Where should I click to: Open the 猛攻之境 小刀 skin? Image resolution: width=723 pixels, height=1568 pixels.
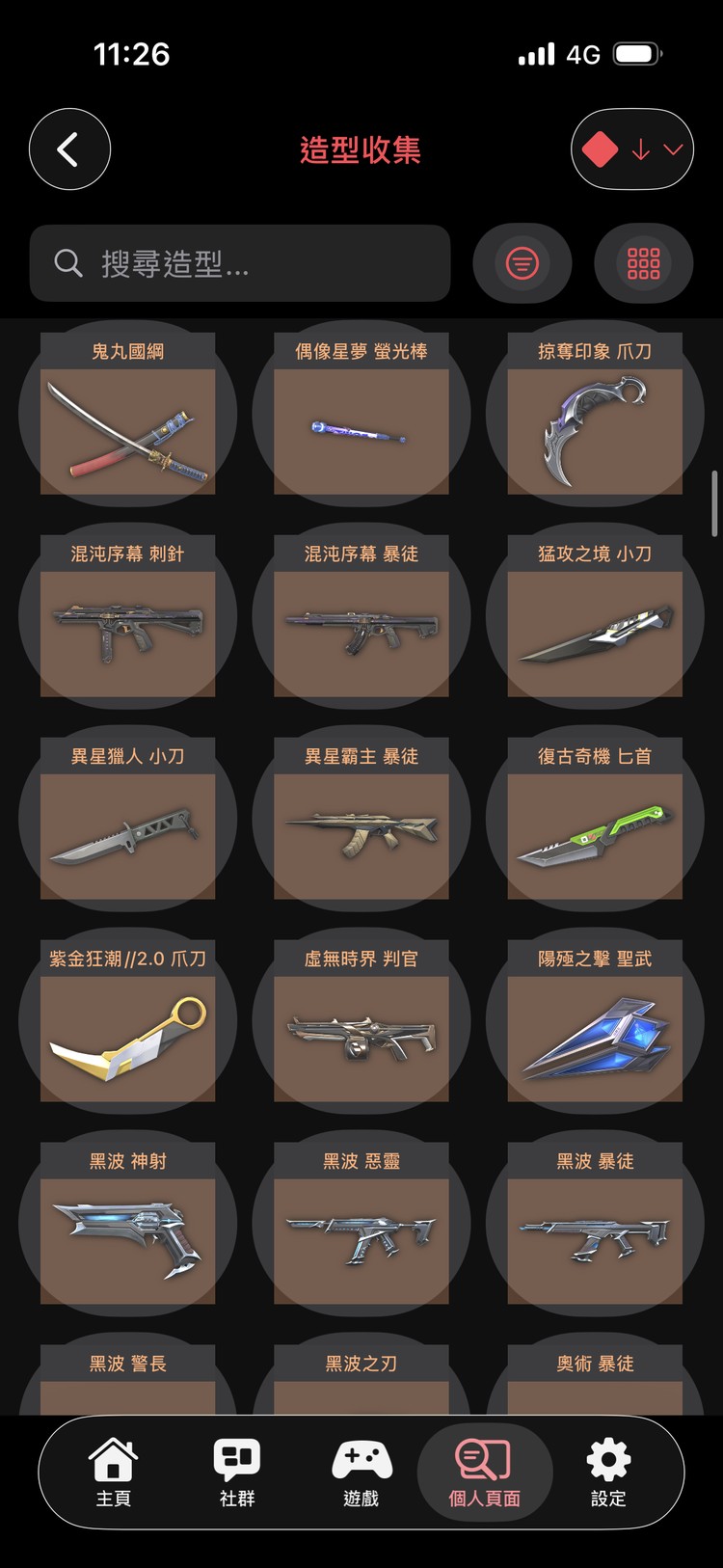tap(595, 615)
